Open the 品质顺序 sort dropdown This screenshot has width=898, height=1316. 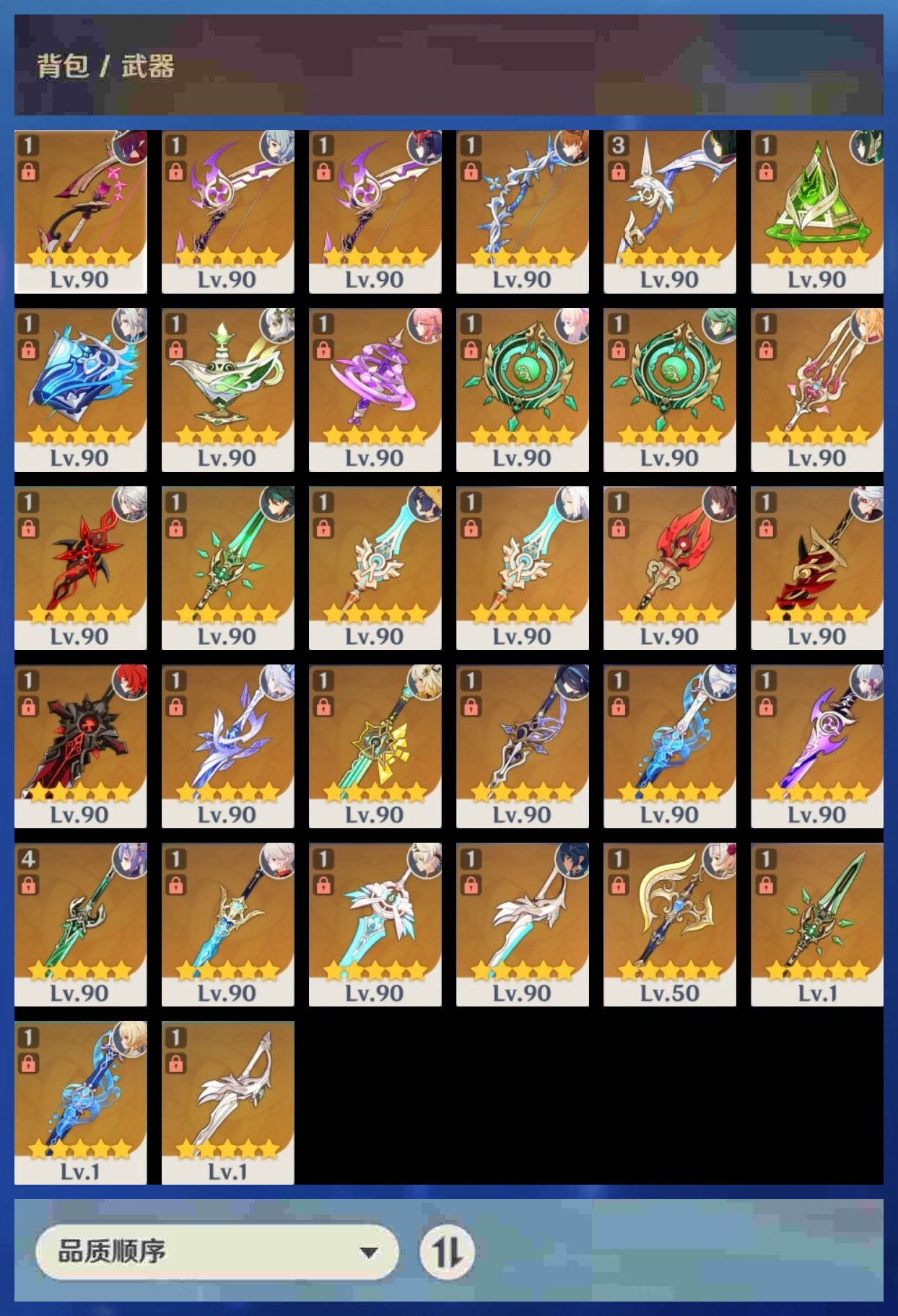coord(217,1252)
